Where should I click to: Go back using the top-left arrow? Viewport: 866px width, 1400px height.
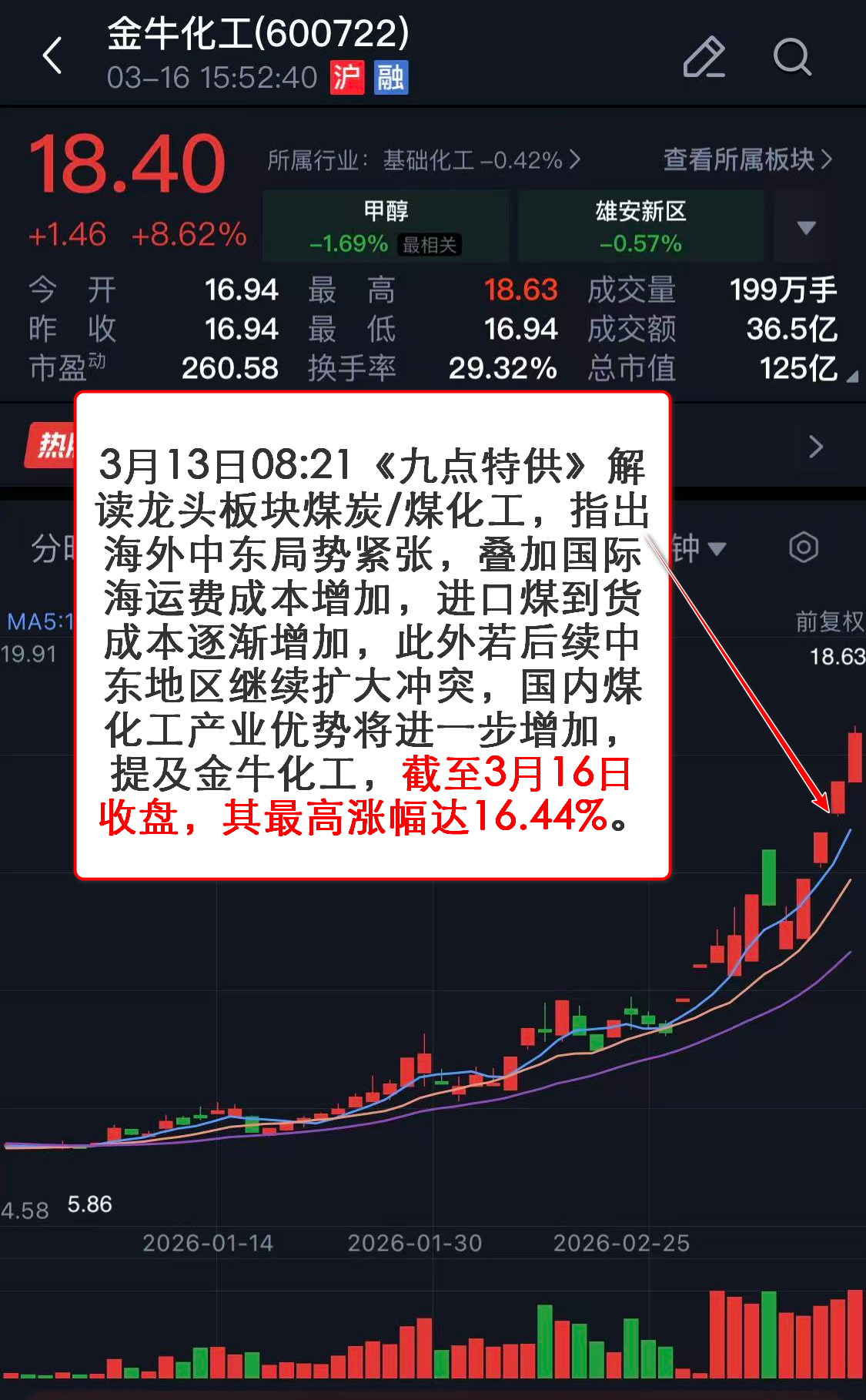click(x=52, y=56)
